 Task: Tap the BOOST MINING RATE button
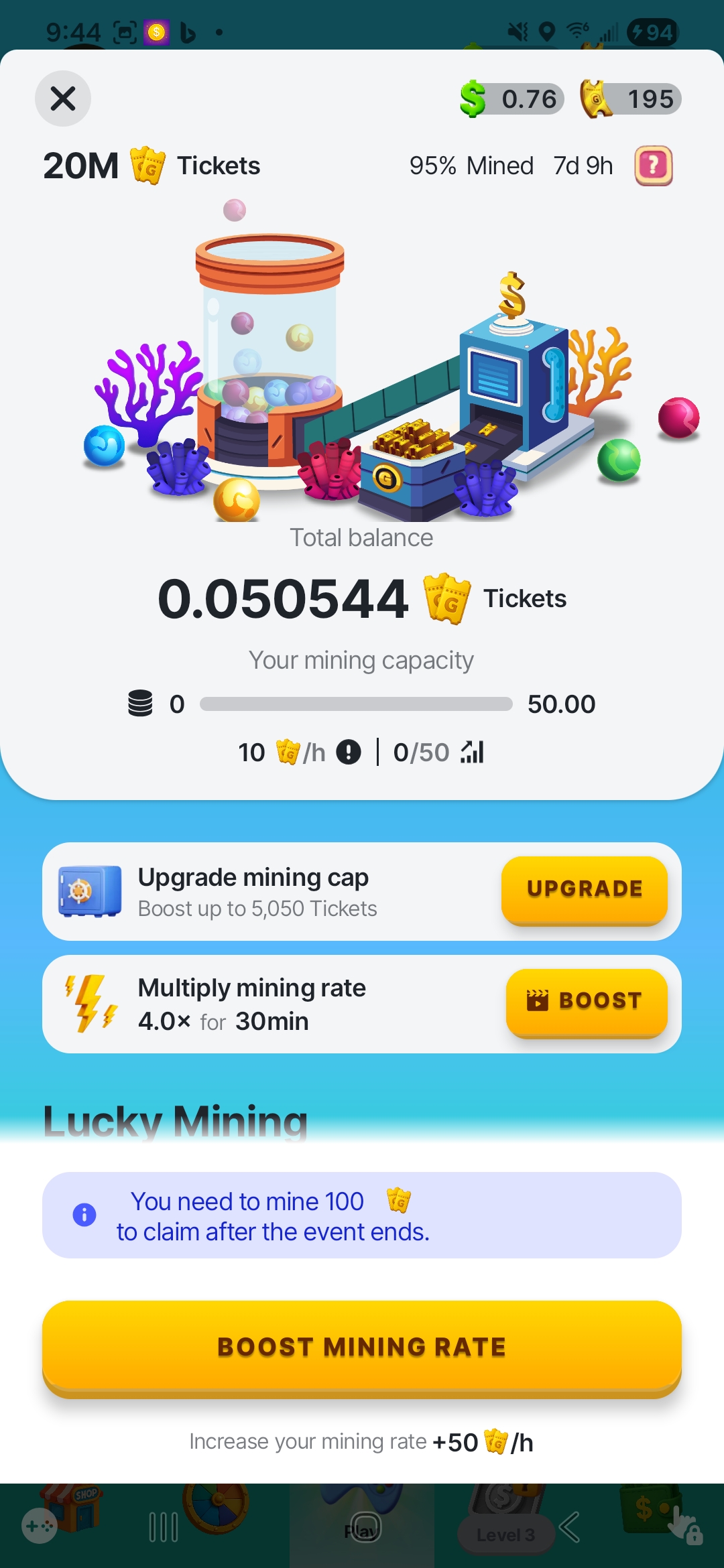(362, 1348)
